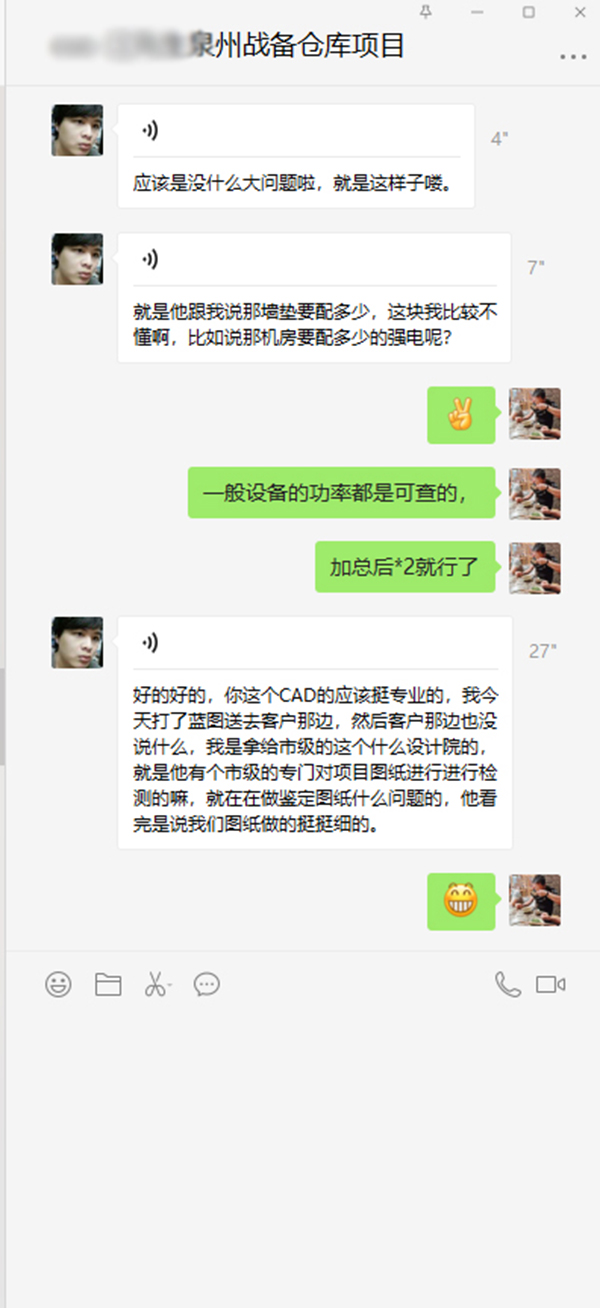Open the send-file folder icon
The height and width of the screenshot is (1308, 600).
(108, 984)
